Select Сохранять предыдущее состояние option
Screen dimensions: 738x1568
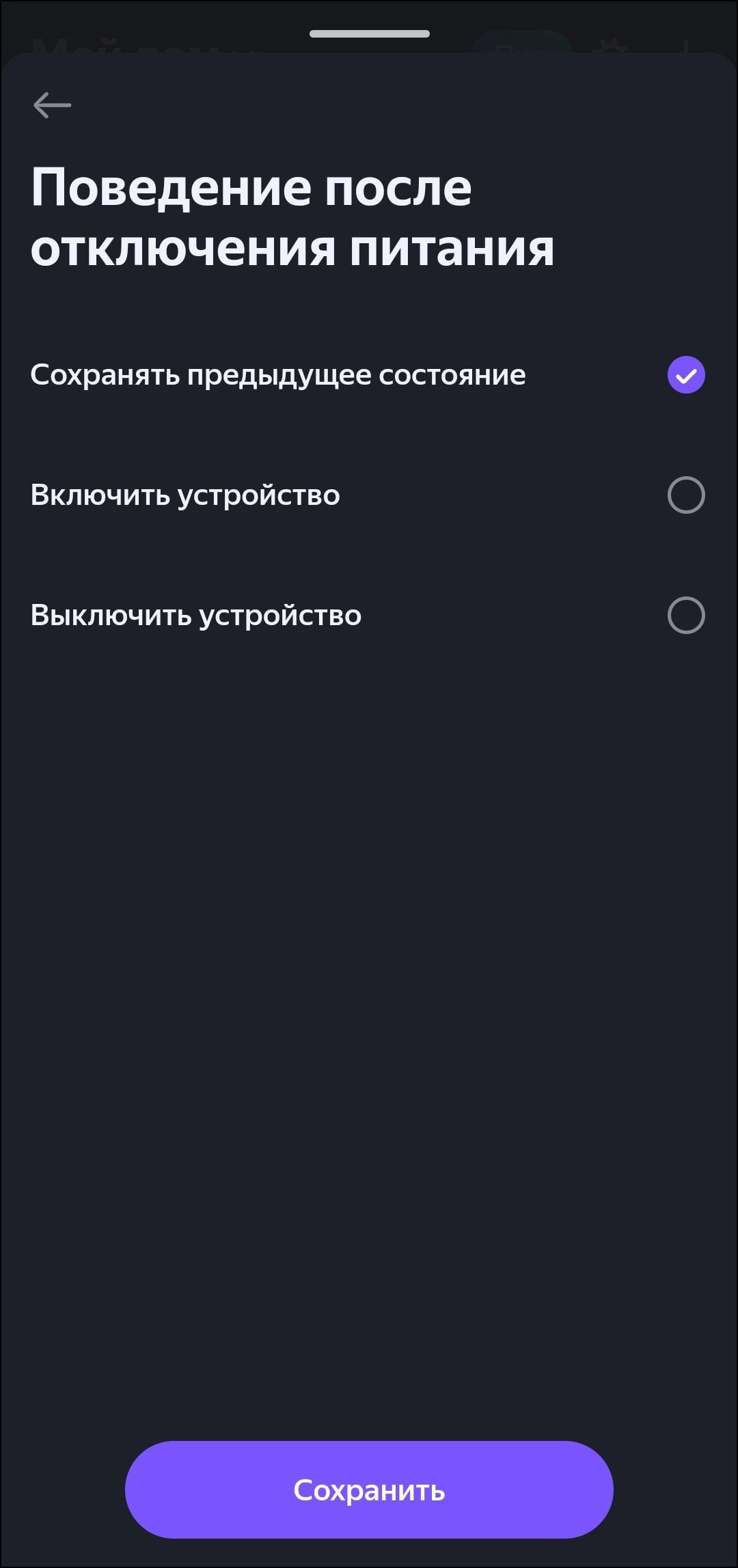[368, 375]
